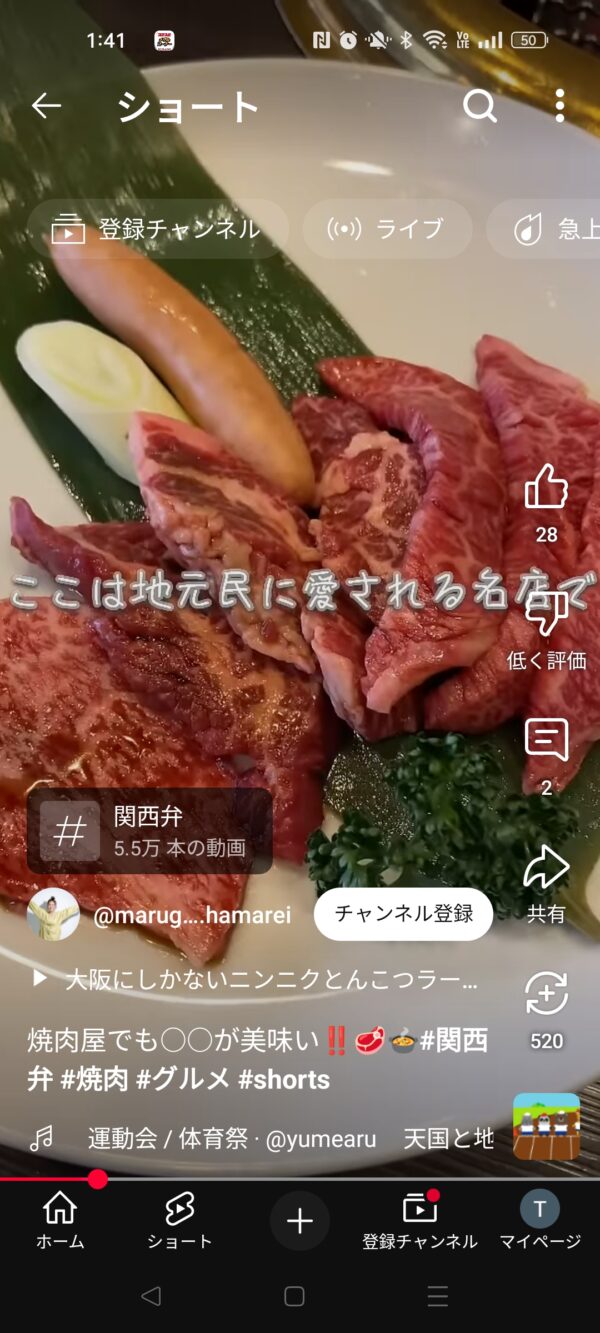
Task: Create new content with the plus button
Action: coord(300,1221)
